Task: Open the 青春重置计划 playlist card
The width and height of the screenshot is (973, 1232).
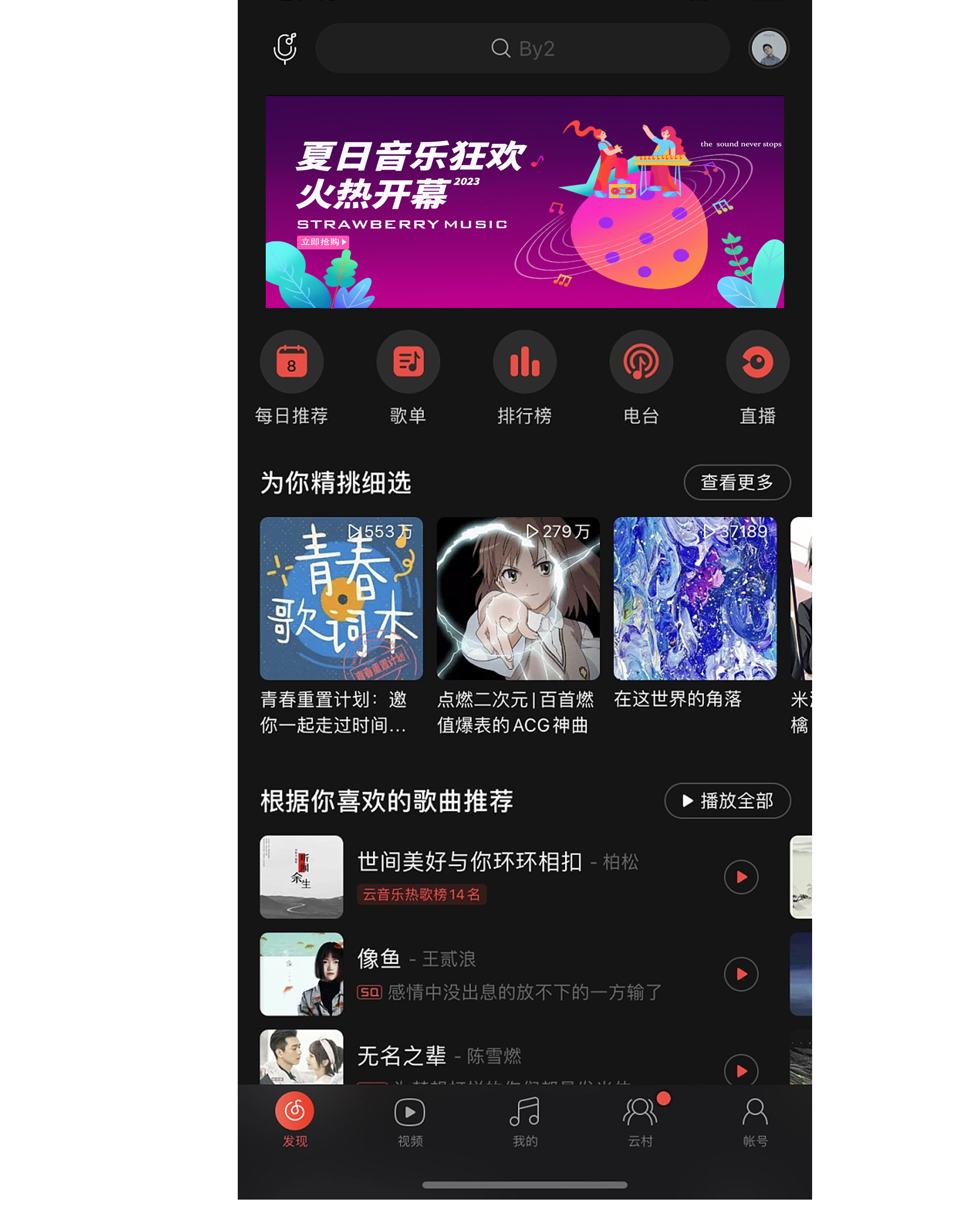Action: coord(340,598)
